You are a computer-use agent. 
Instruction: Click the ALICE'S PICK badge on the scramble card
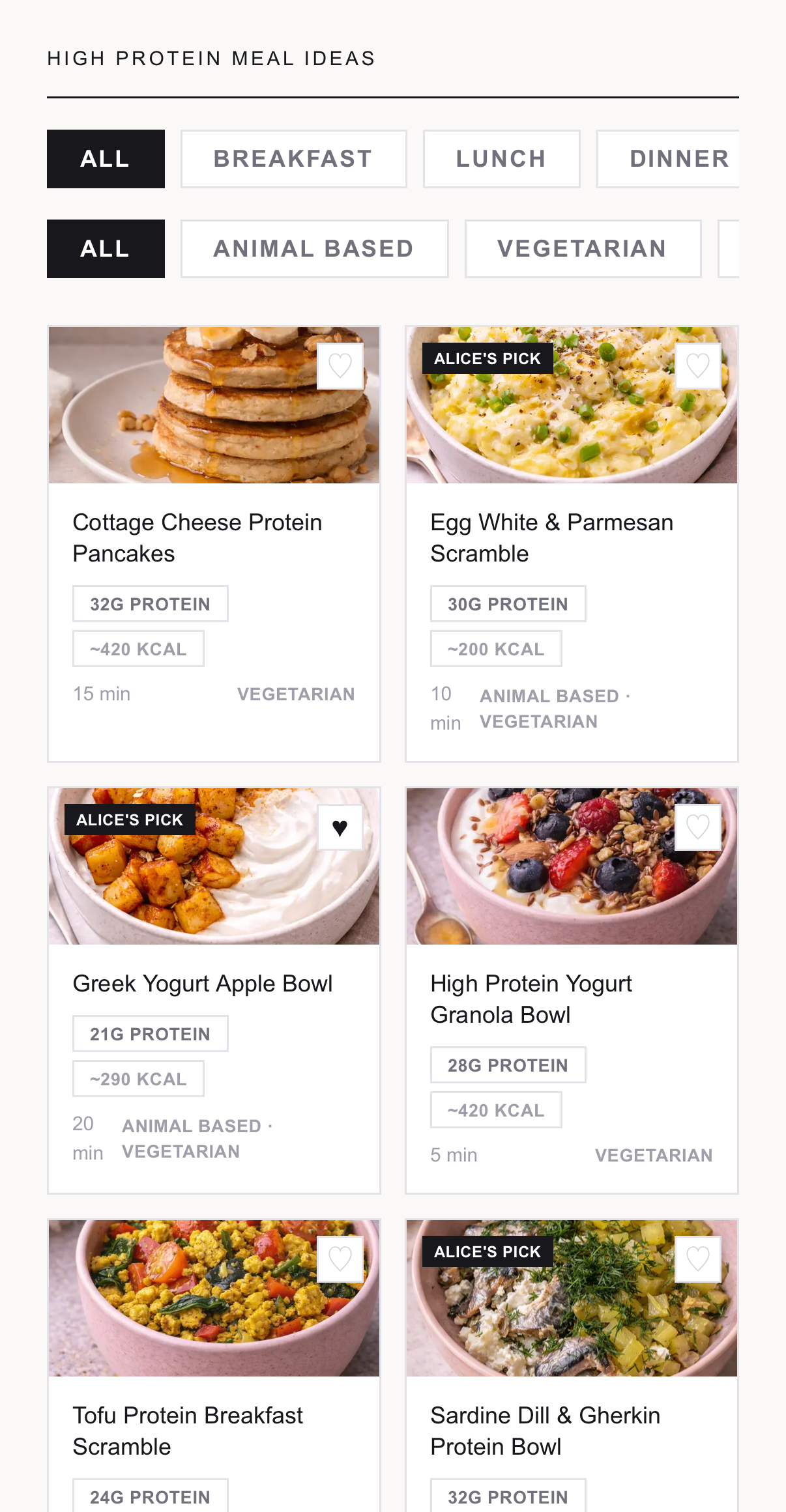tap(487, 358)
